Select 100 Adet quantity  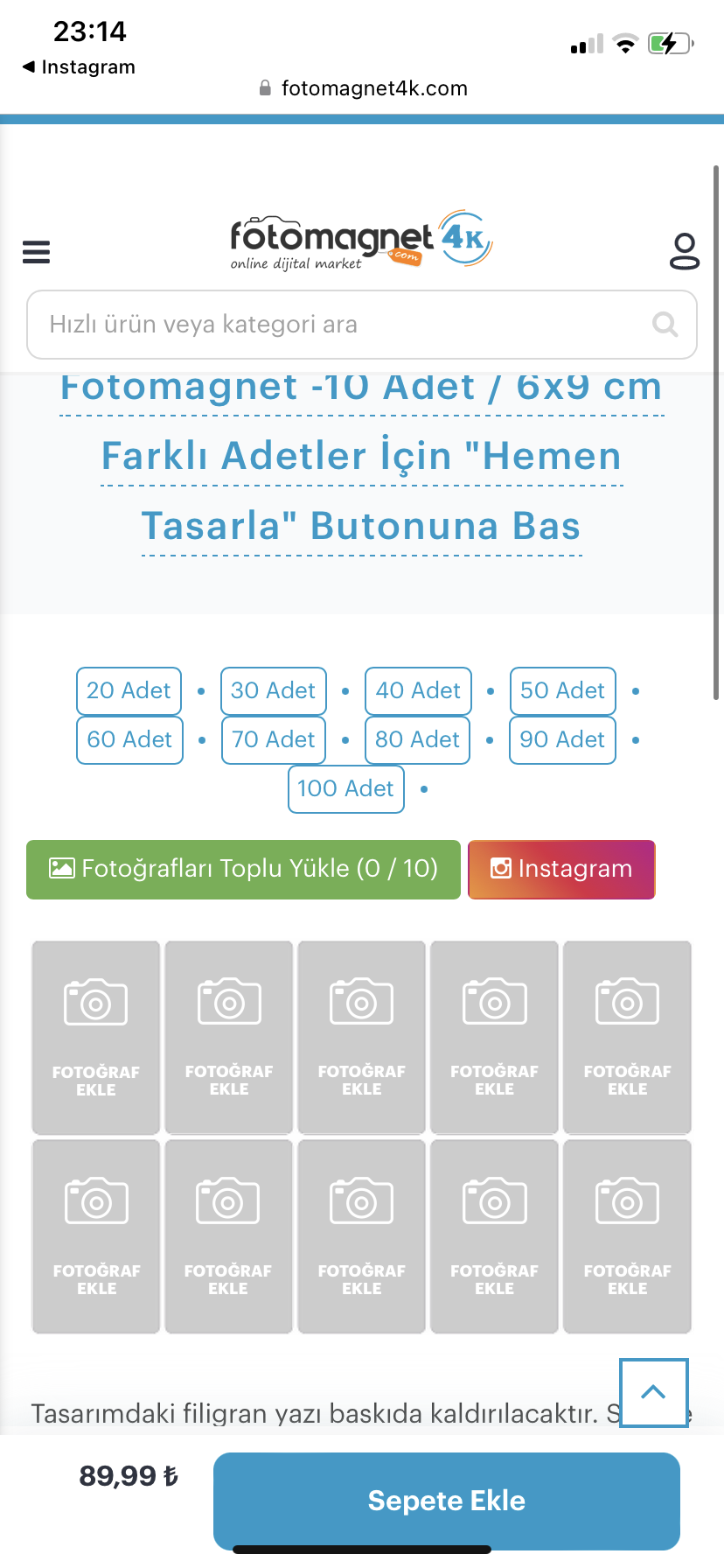(345, 789)
